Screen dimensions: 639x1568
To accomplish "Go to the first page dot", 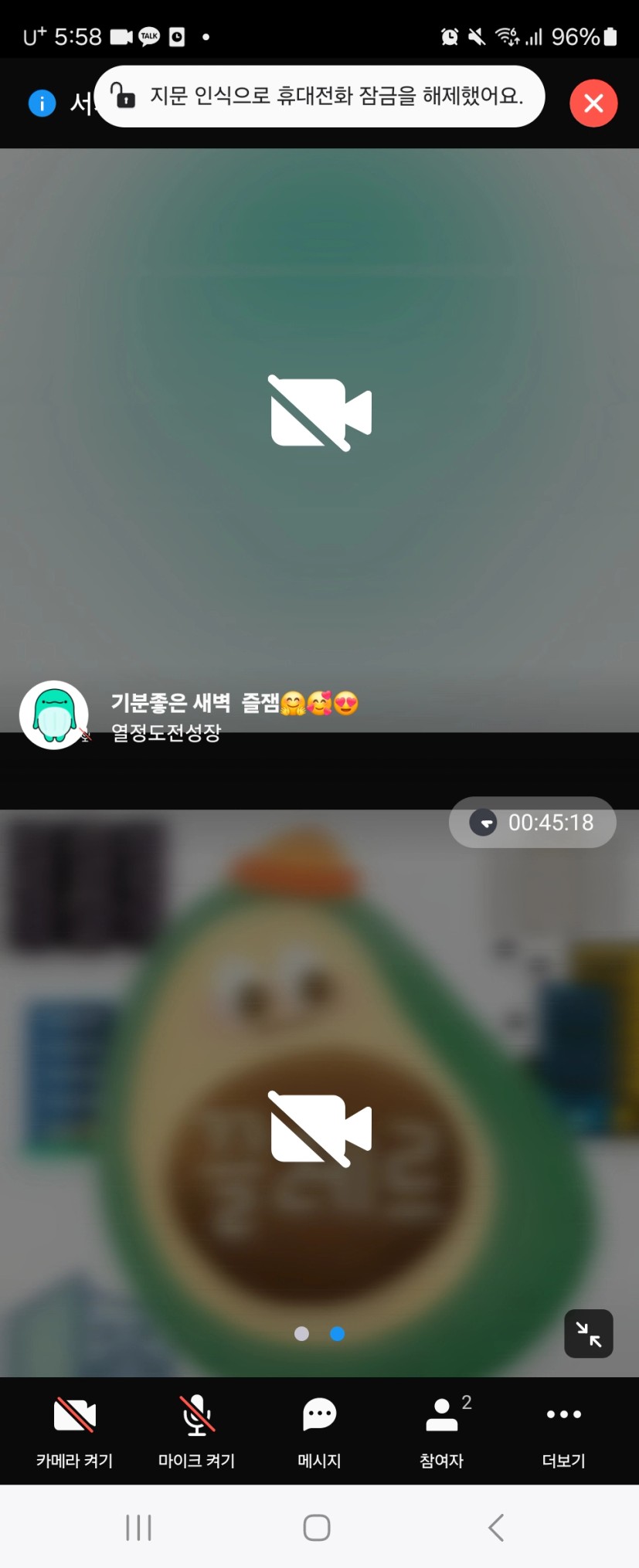I will tap(302, 1333).
